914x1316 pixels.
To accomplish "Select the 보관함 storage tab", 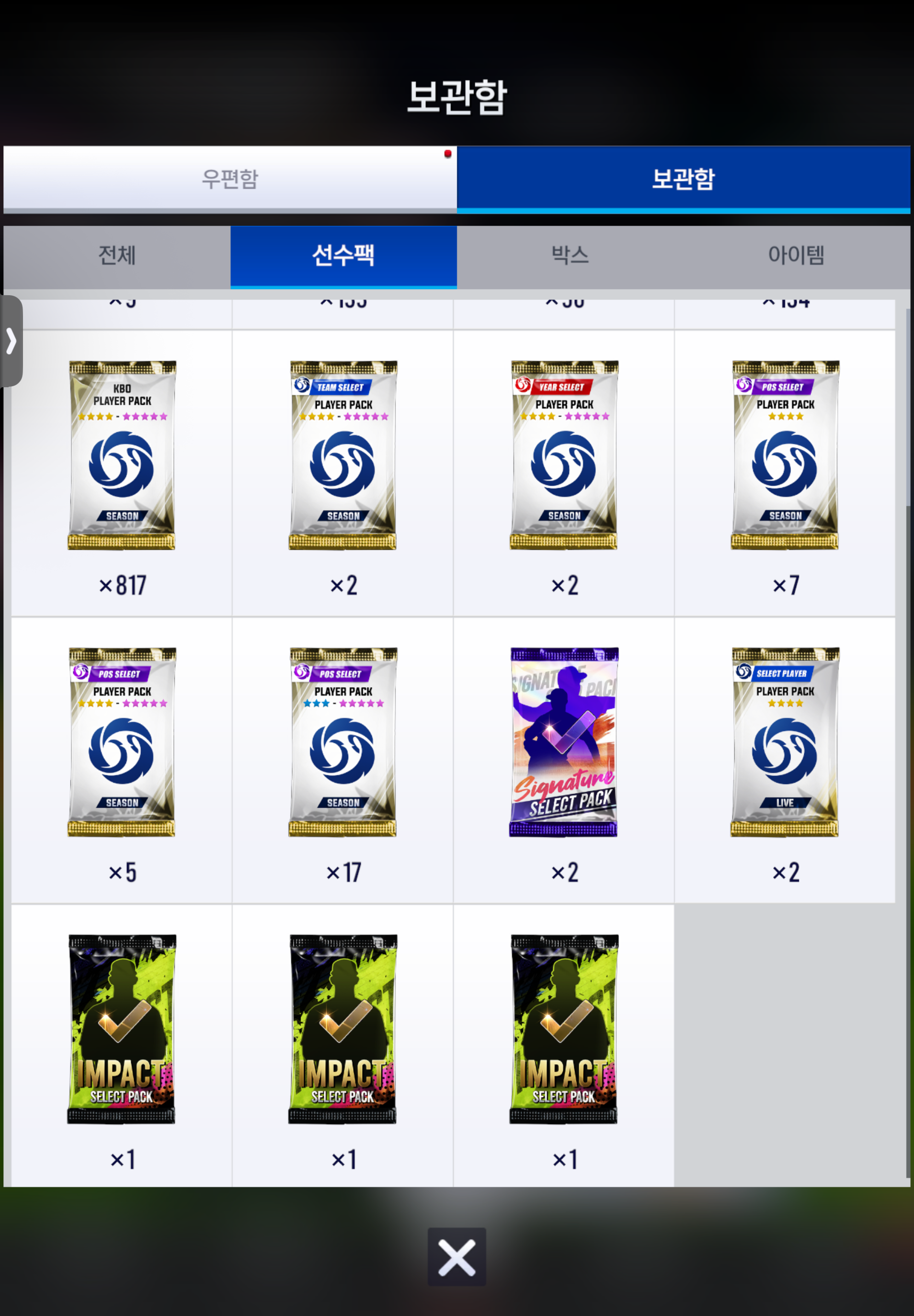I will [683, 179].
